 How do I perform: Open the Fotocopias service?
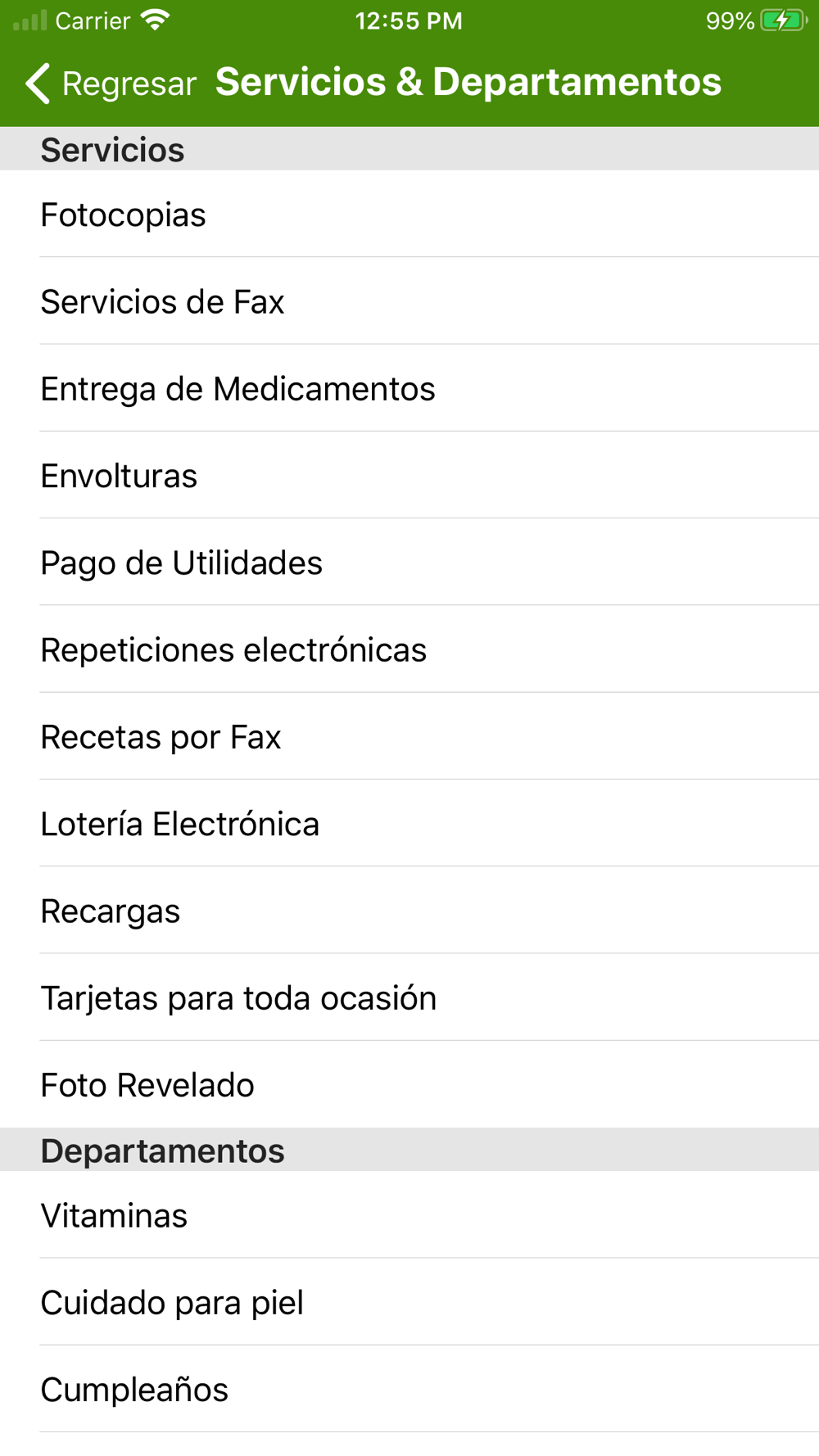409,215
